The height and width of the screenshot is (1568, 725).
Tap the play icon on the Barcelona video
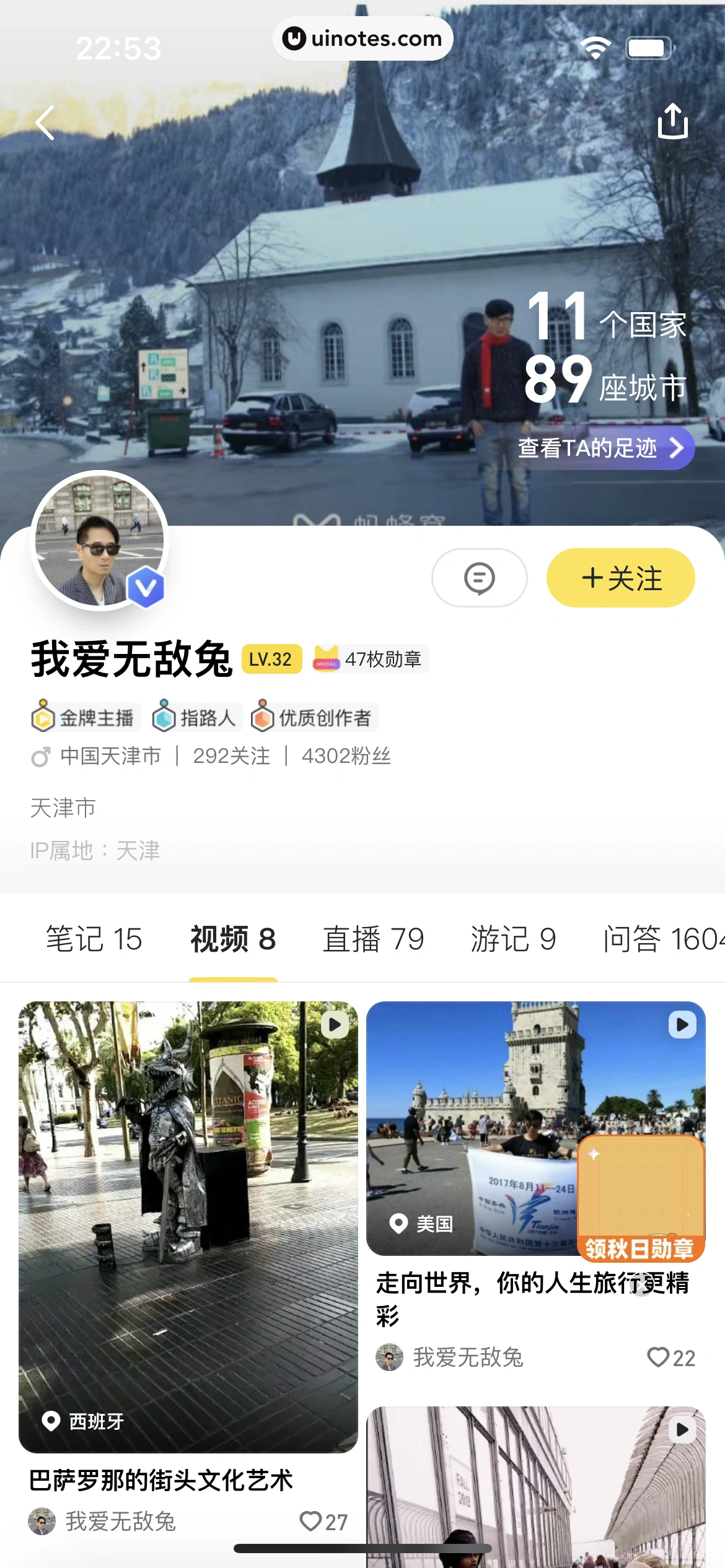(335, 1026)
